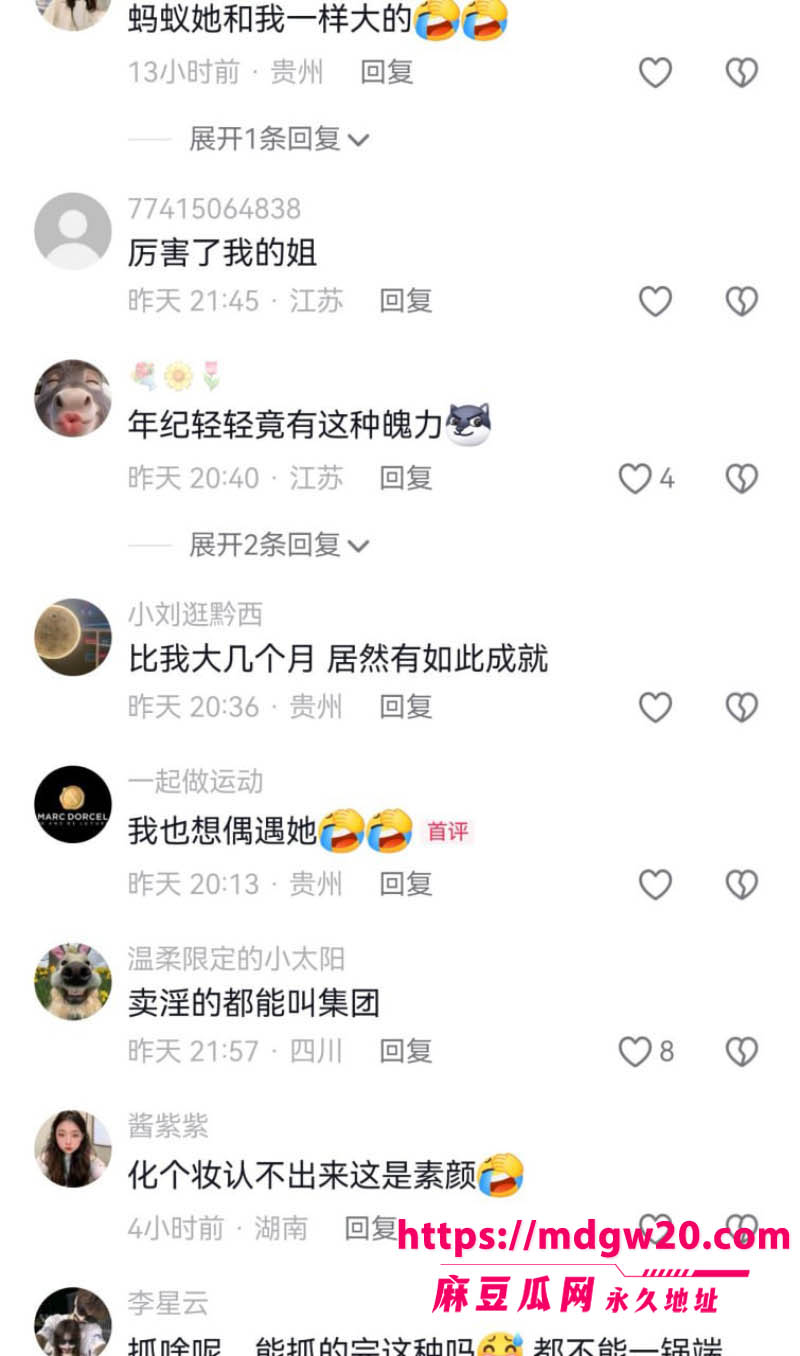Viewport: 800px width, 1356px height.
Task: Reply to 小刘逛黔西's comment
Action: tap(405, 707)
